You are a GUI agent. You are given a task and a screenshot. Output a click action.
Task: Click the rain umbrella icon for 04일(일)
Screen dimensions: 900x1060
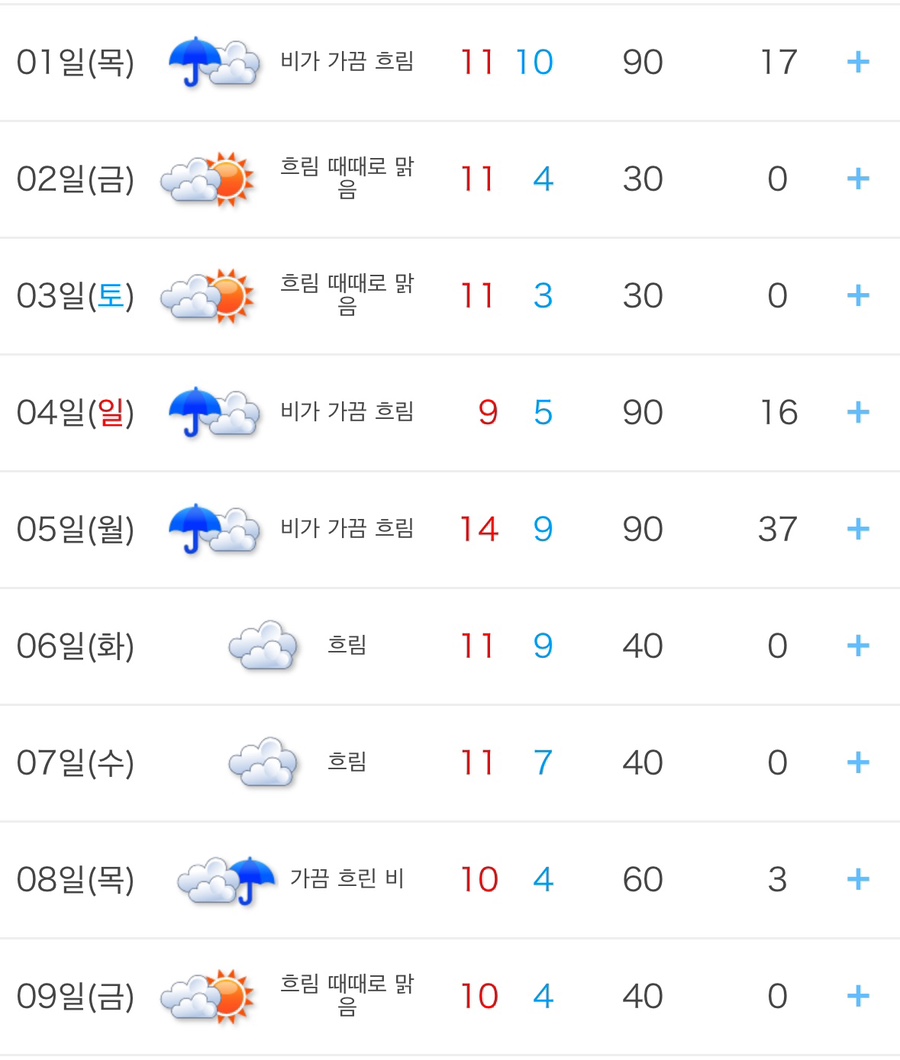coord(213,412)
